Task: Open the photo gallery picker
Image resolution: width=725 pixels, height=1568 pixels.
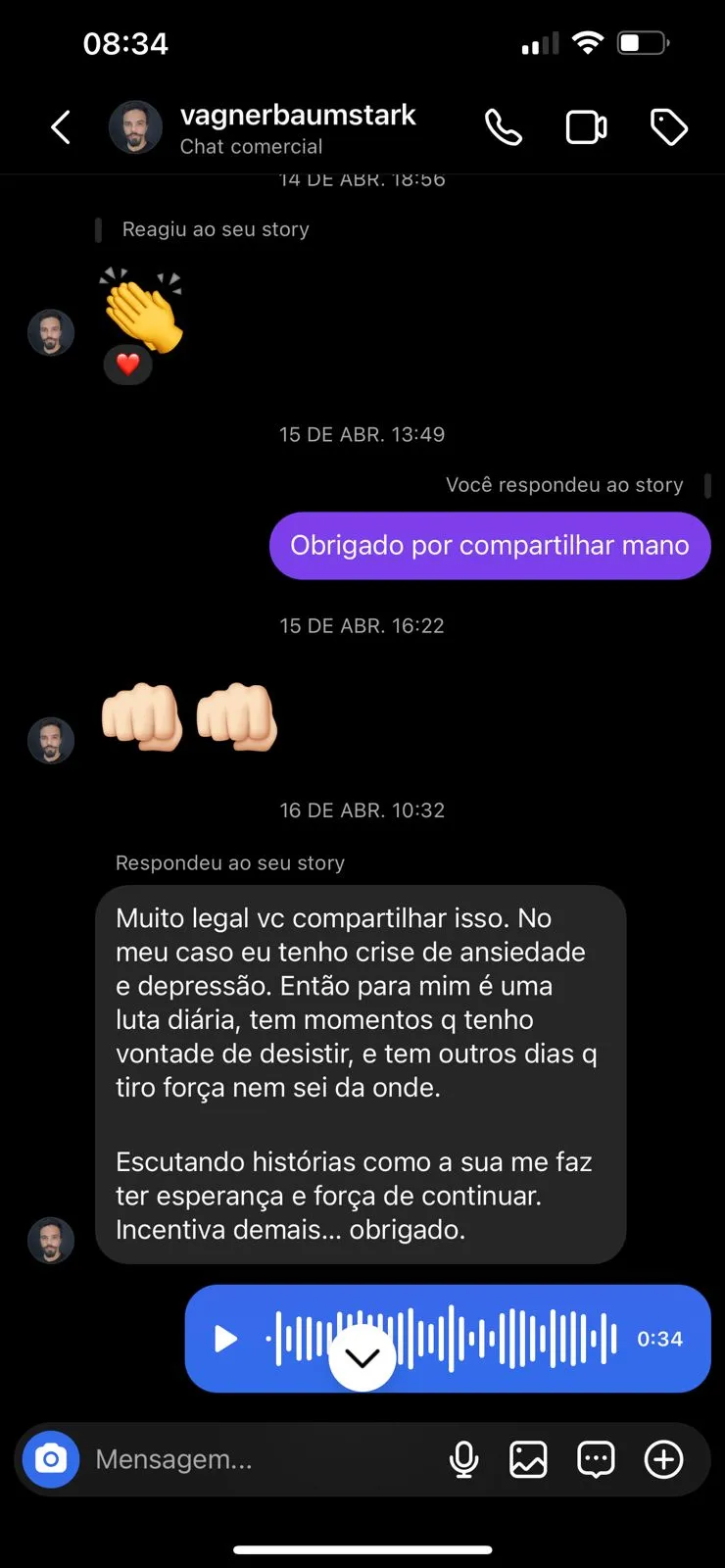Action: (x=528, y=1459)
